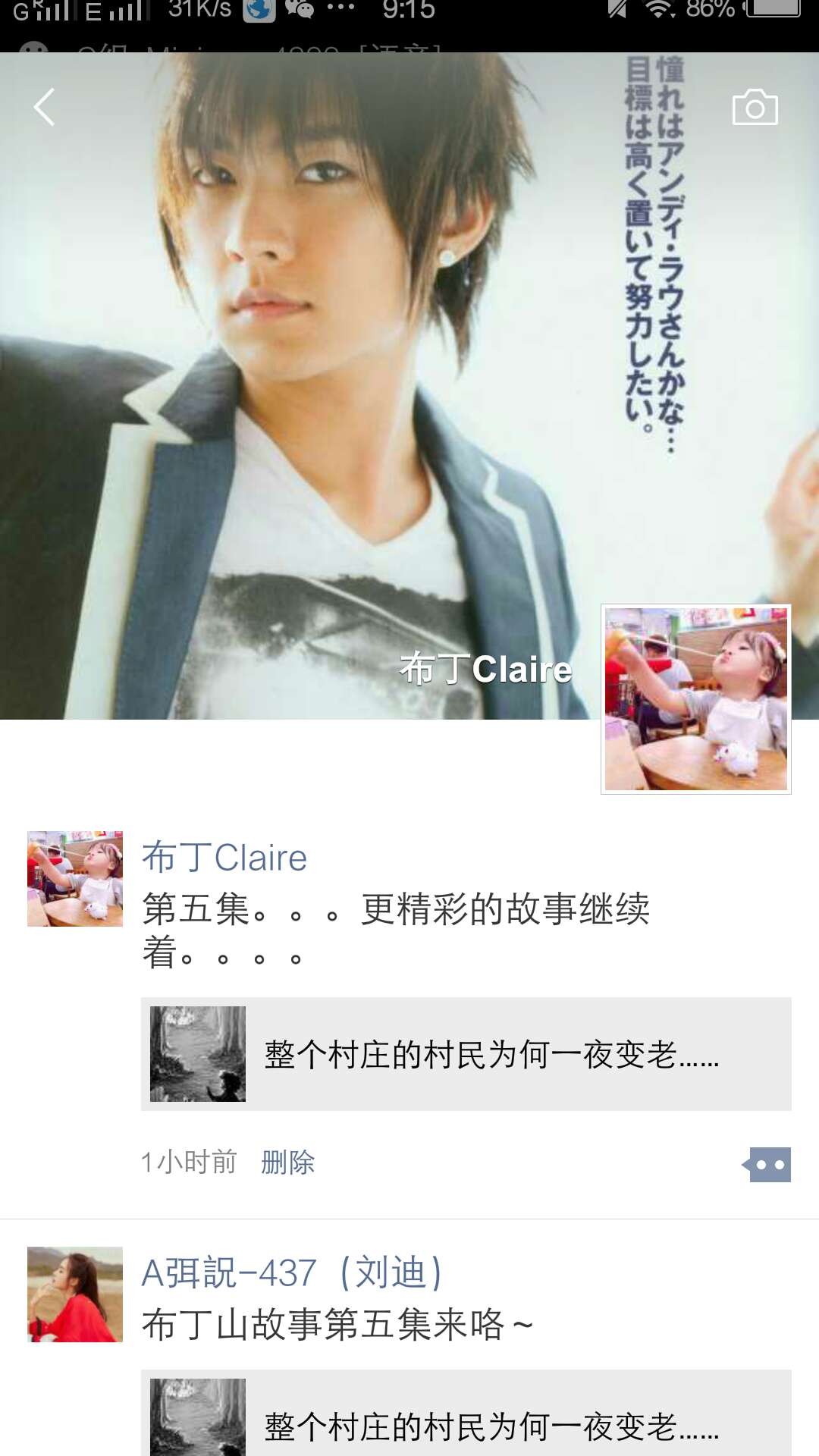
Task: View A弭說-437（刘迪）avatar profile
Action: point(75,1294)
